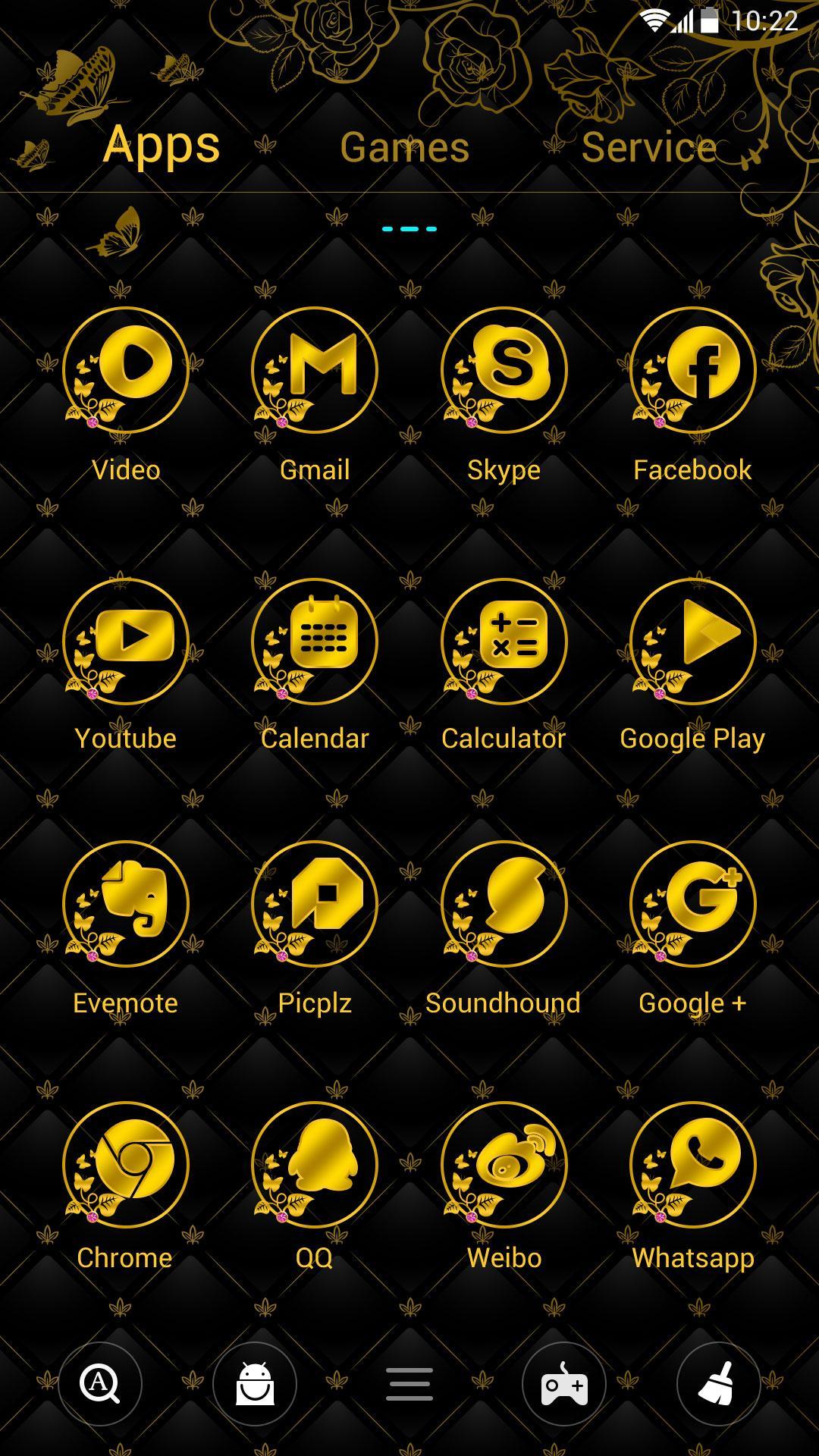Open Youtube
The height and width of the screenshot is (1456, 819).
click(126, 642)
